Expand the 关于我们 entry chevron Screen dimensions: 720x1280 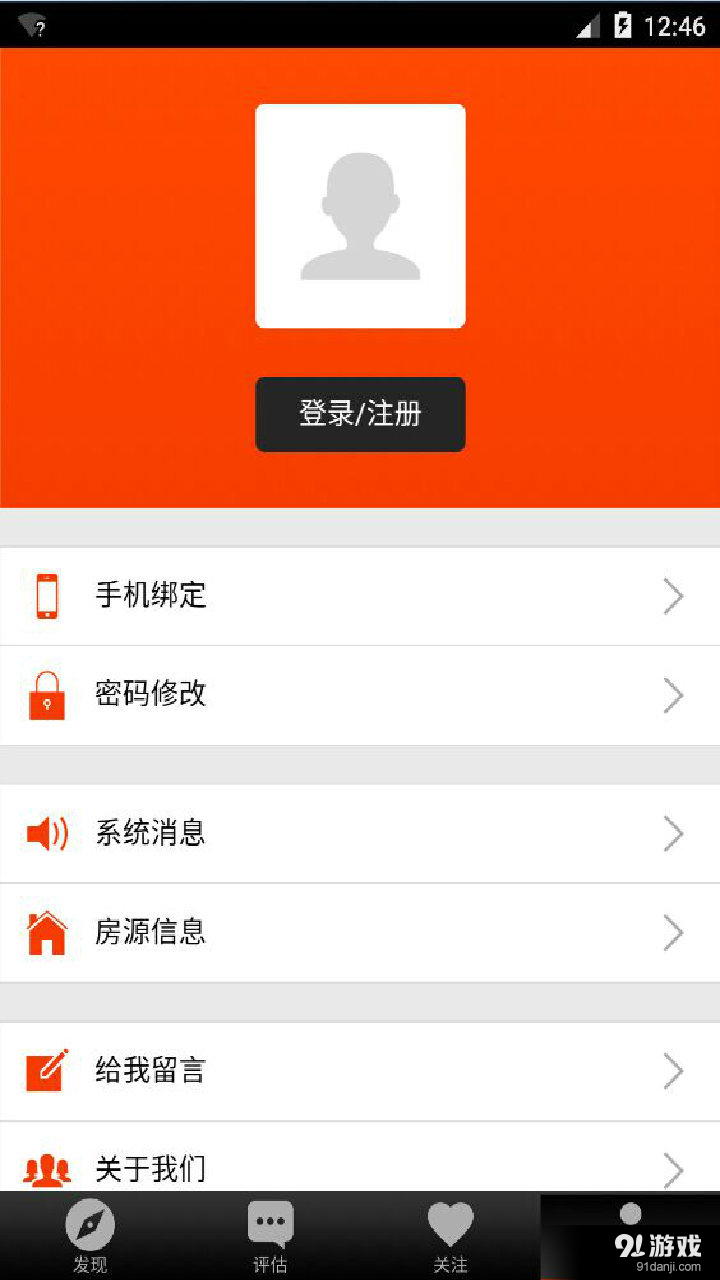[x=673, y=1168]
